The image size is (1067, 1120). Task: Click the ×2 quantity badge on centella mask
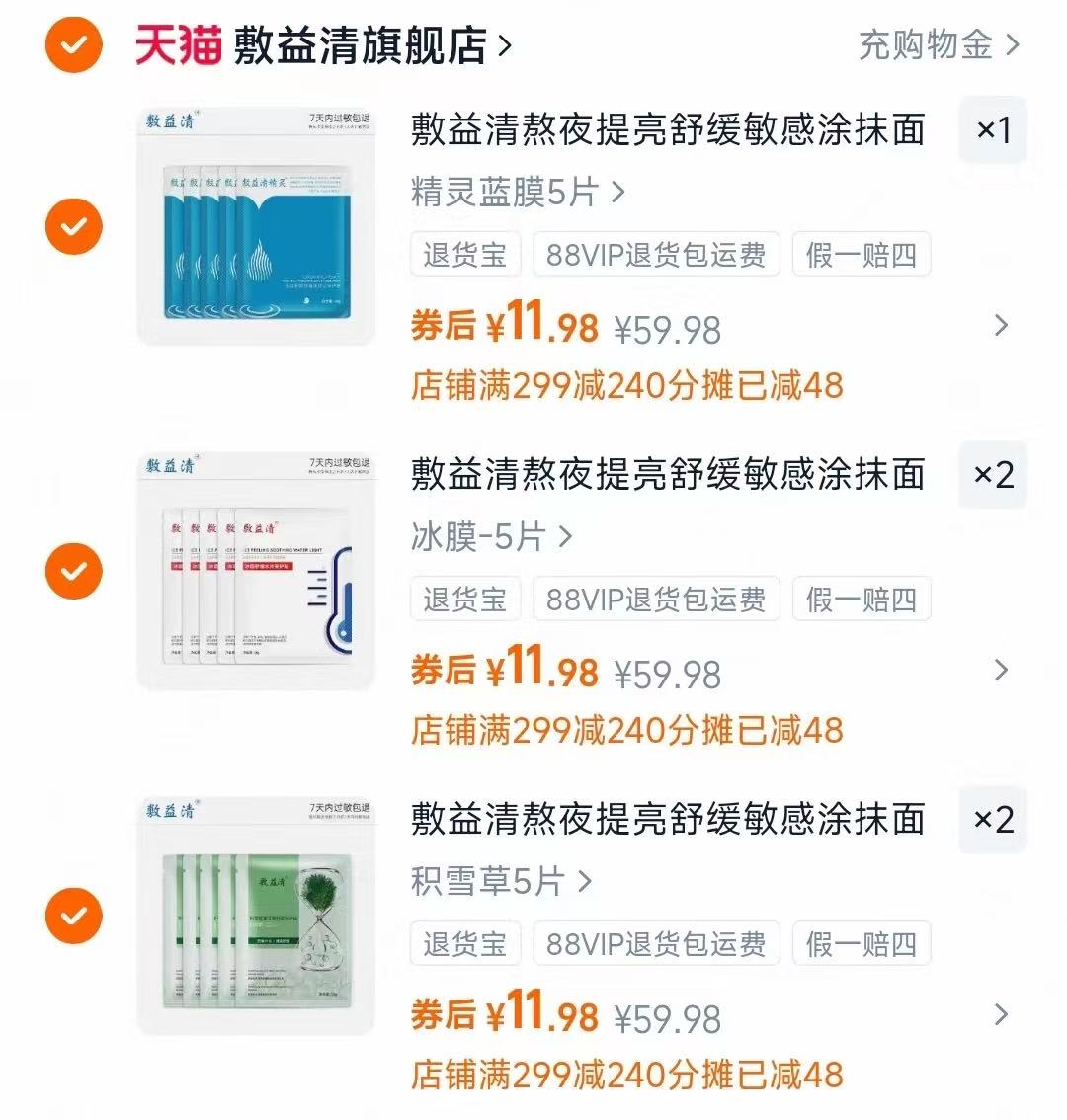tap(993, 820)
